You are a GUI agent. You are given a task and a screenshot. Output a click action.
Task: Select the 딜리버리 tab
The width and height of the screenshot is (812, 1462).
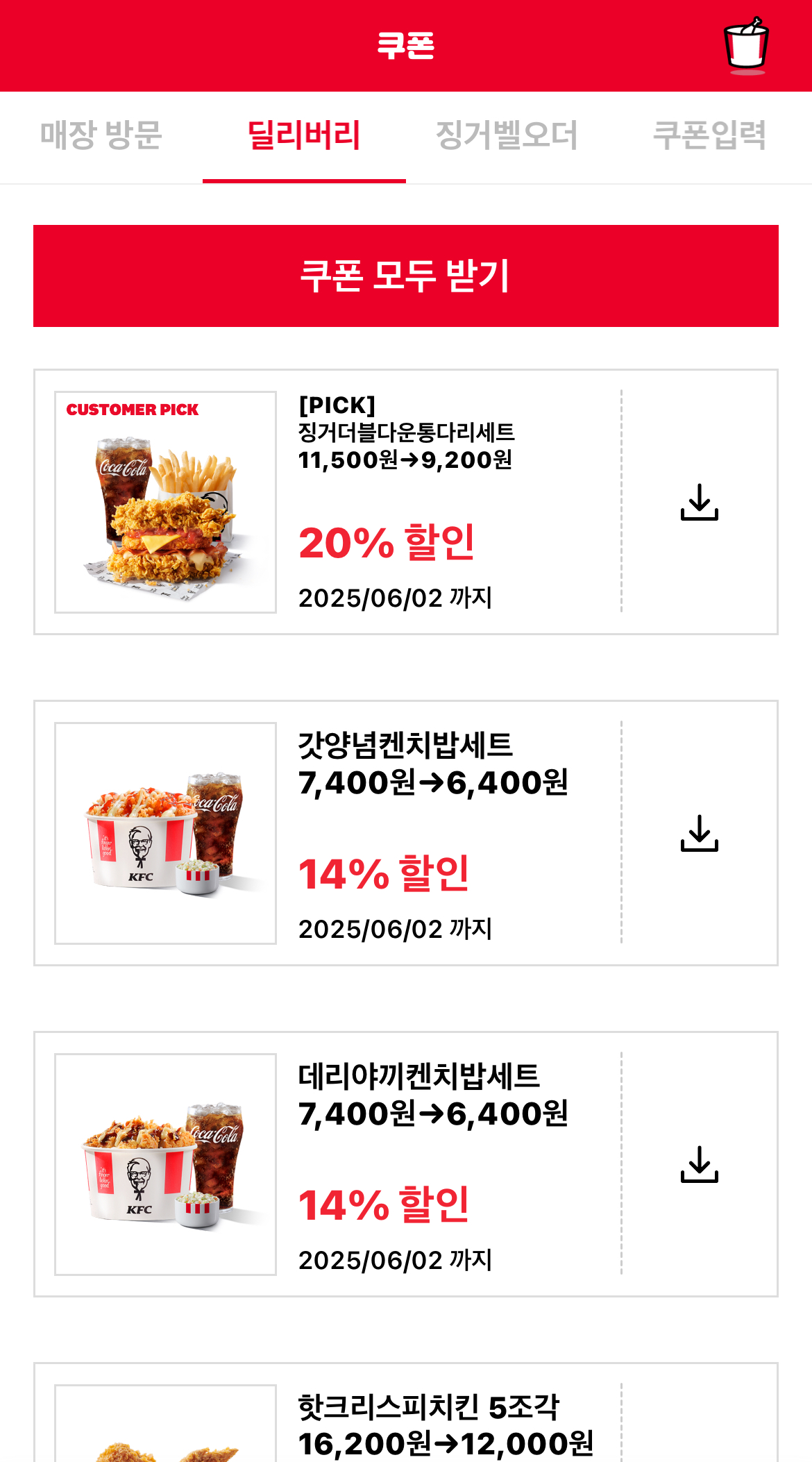coord(304,135)
